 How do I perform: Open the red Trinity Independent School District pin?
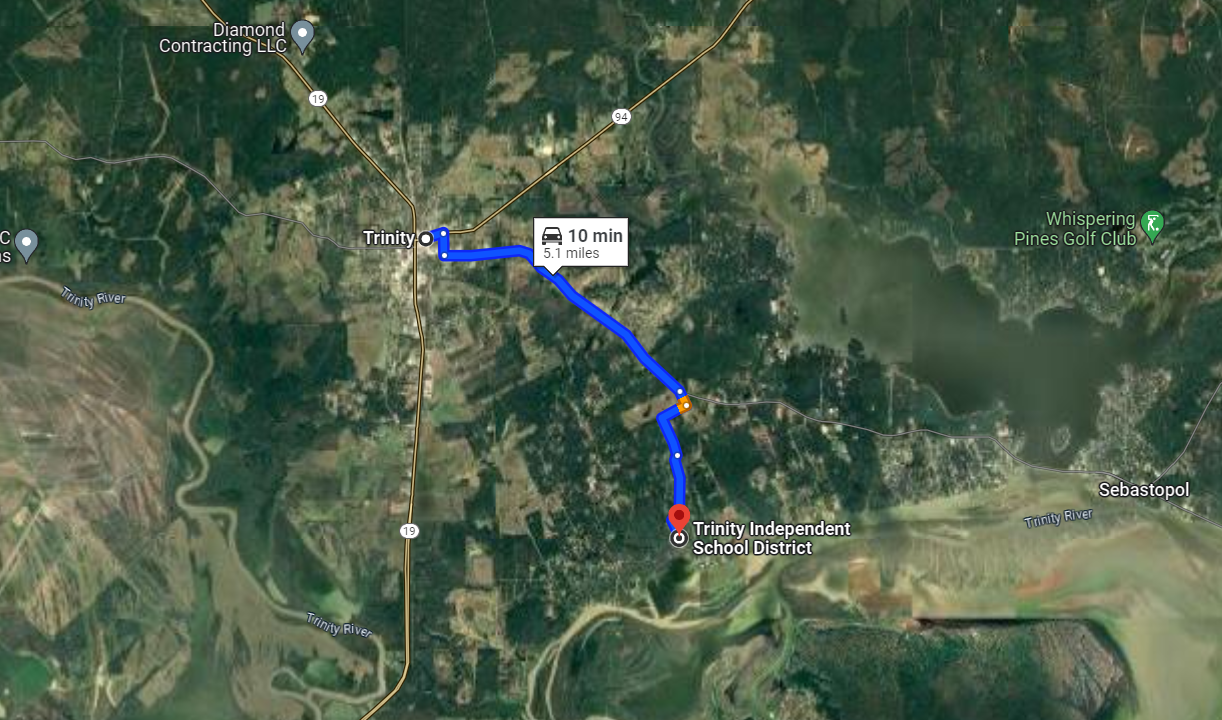click(679, 520)
